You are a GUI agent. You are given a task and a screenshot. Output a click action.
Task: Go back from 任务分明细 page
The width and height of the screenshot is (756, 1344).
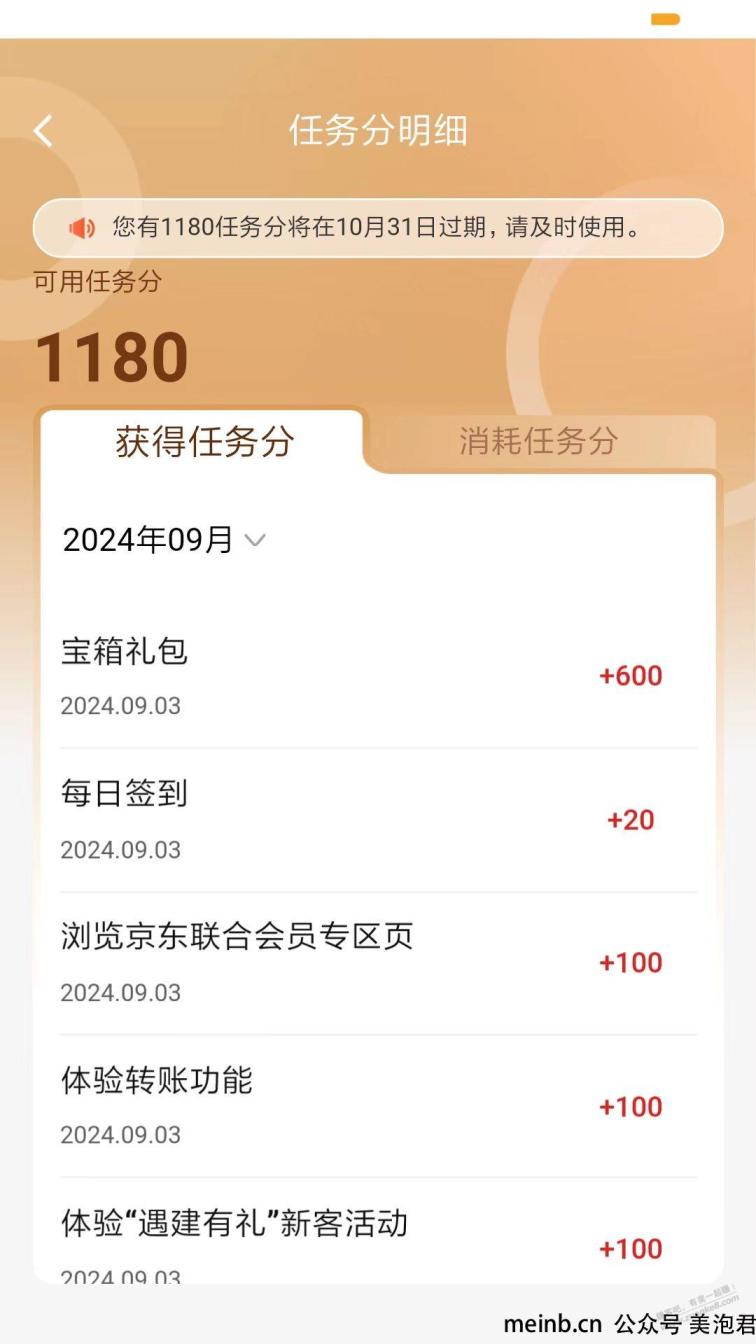[43, 130]
